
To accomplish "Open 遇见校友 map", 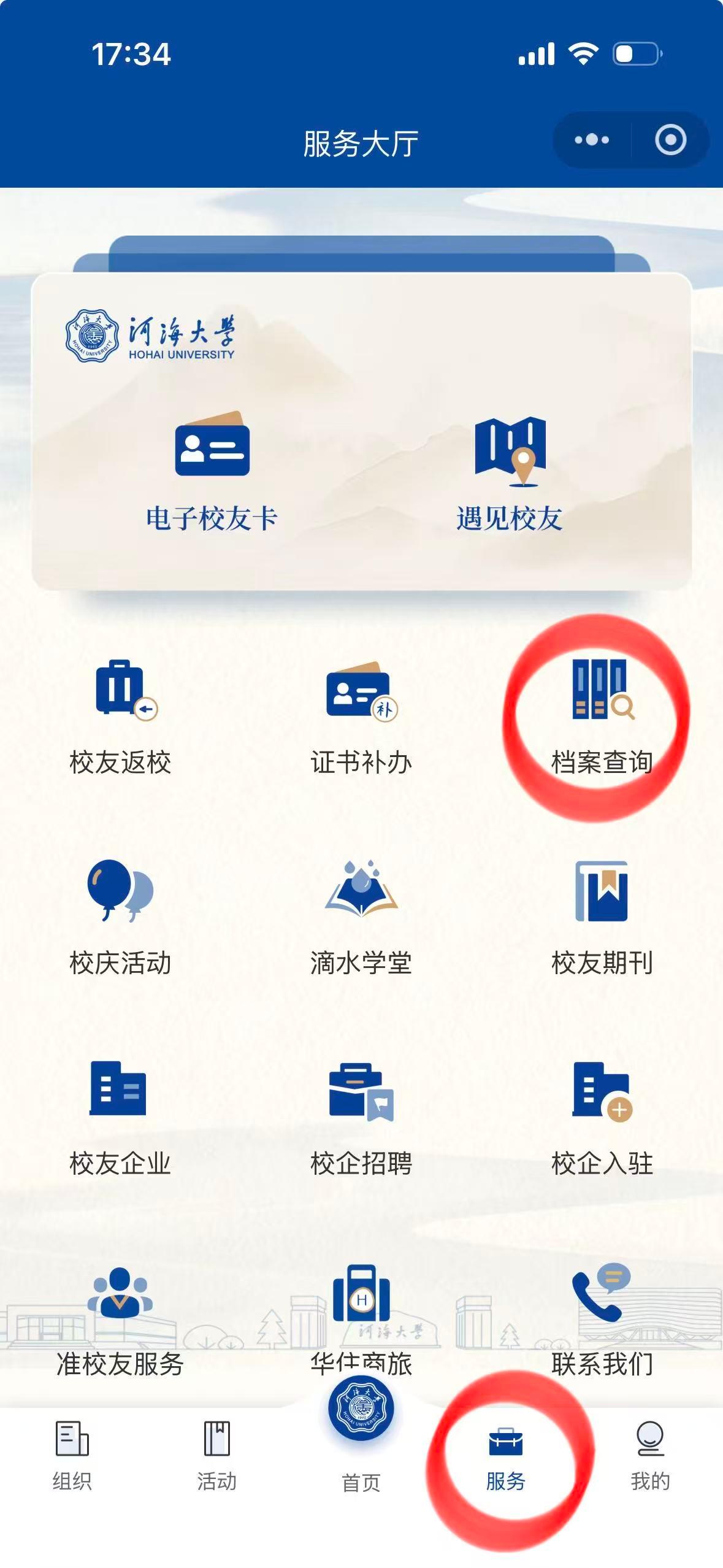I will point(510,471).
